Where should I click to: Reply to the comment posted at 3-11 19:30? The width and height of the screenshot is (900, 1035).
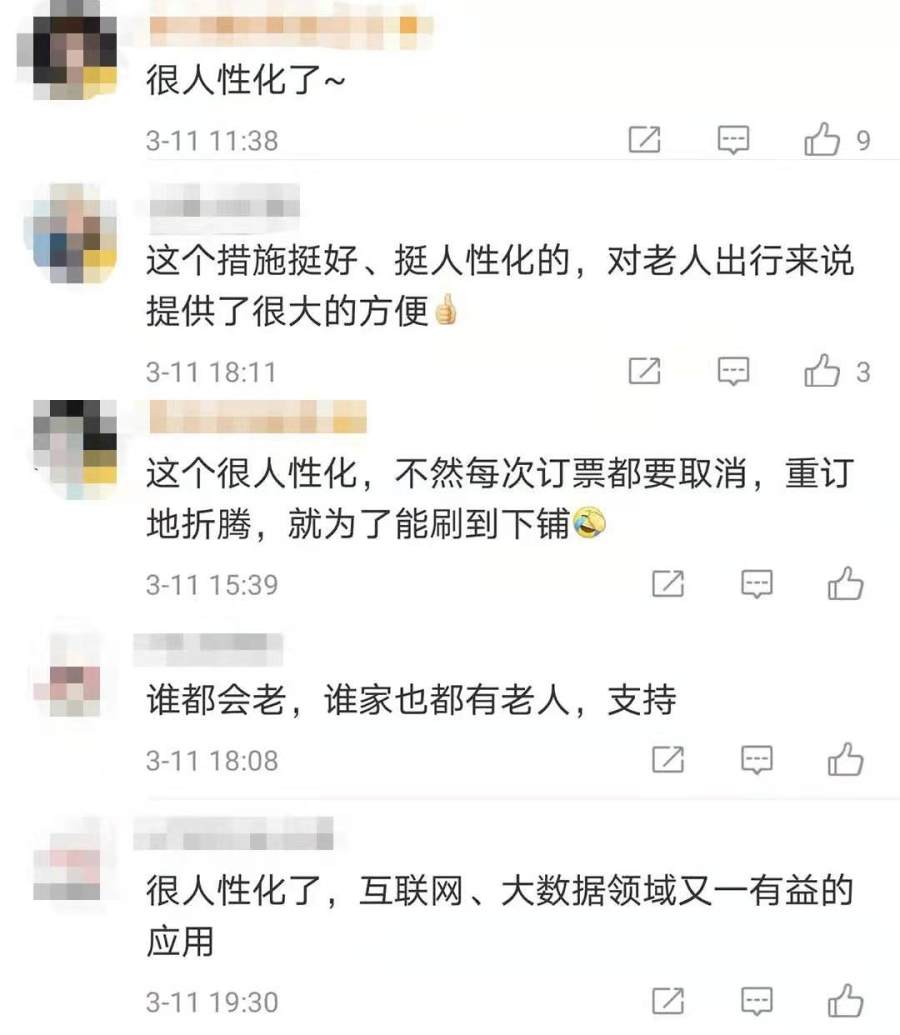pyautogui.click(x=757, y=1000)
